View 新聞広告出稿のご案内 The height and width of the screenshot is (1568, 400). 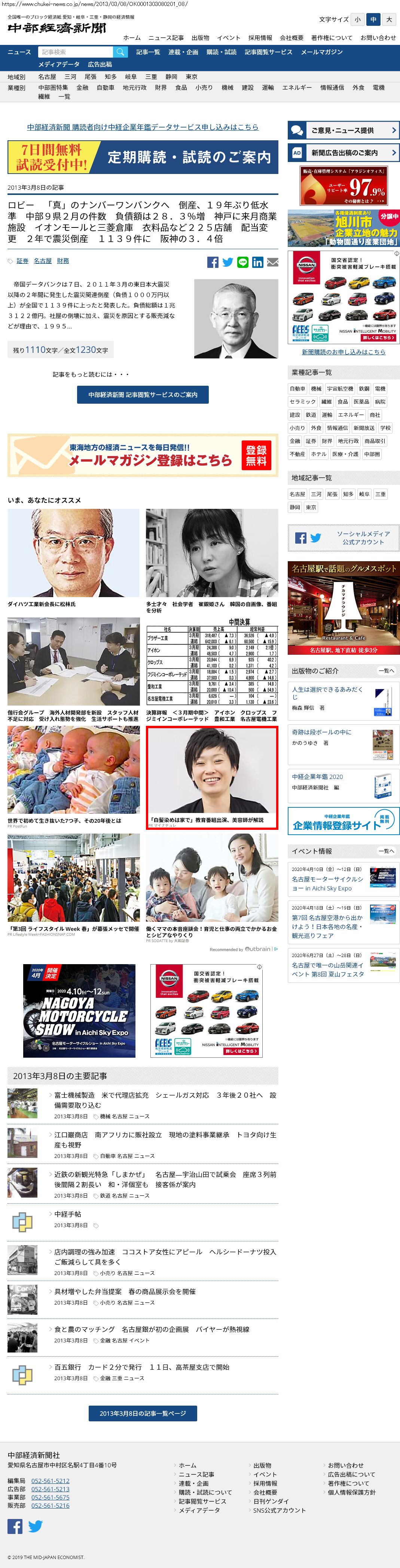coord(343,152)
